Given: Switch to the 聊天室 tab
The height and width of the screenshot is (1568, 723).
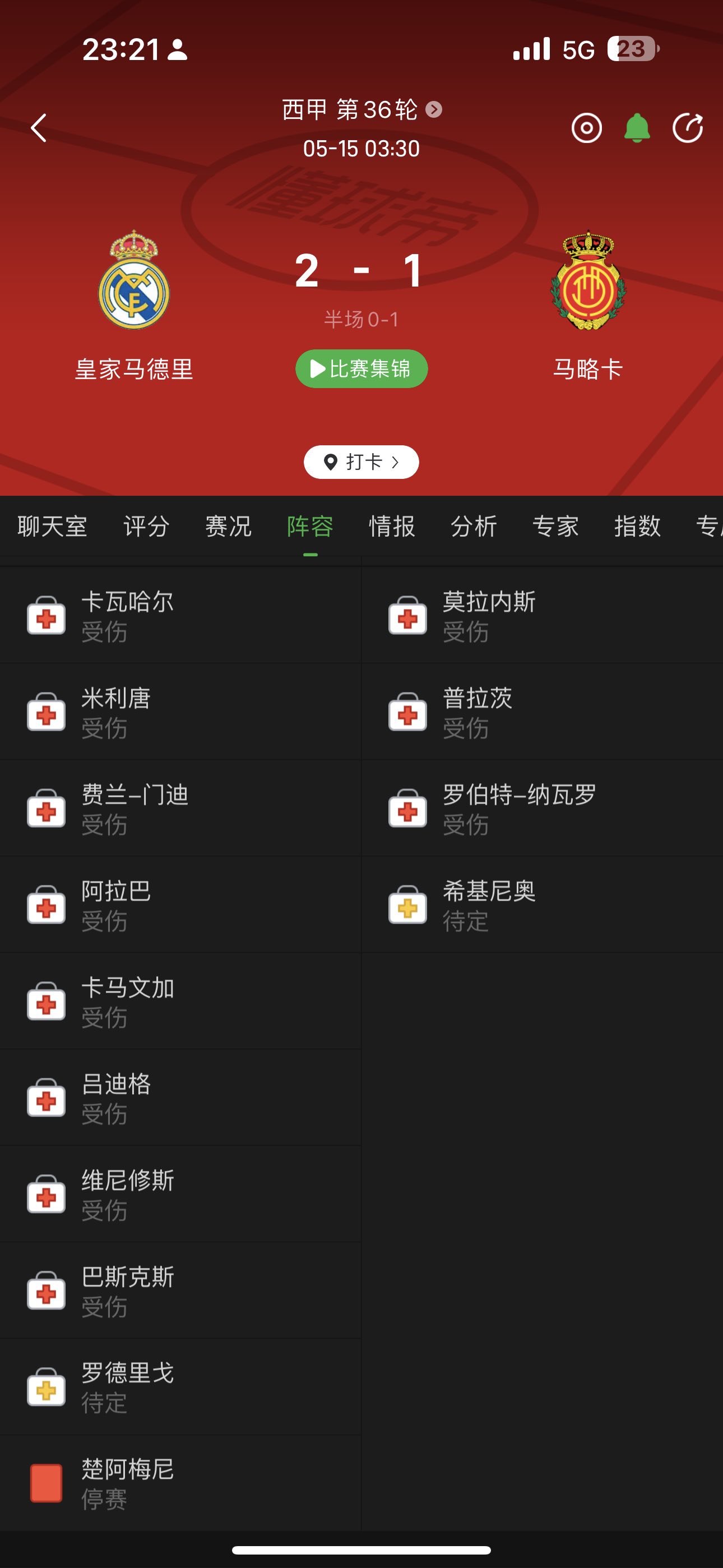Looking at the screenshot, I should point(52,526).
